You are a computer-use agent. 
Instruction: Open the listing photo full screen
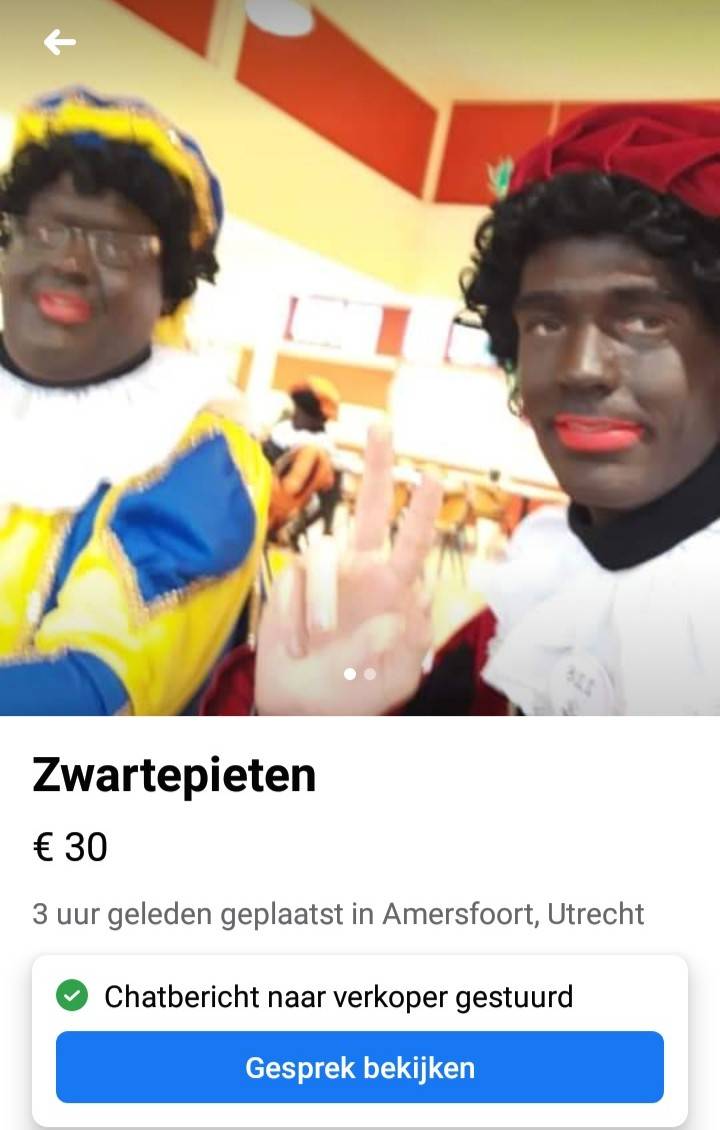(360, 360)
